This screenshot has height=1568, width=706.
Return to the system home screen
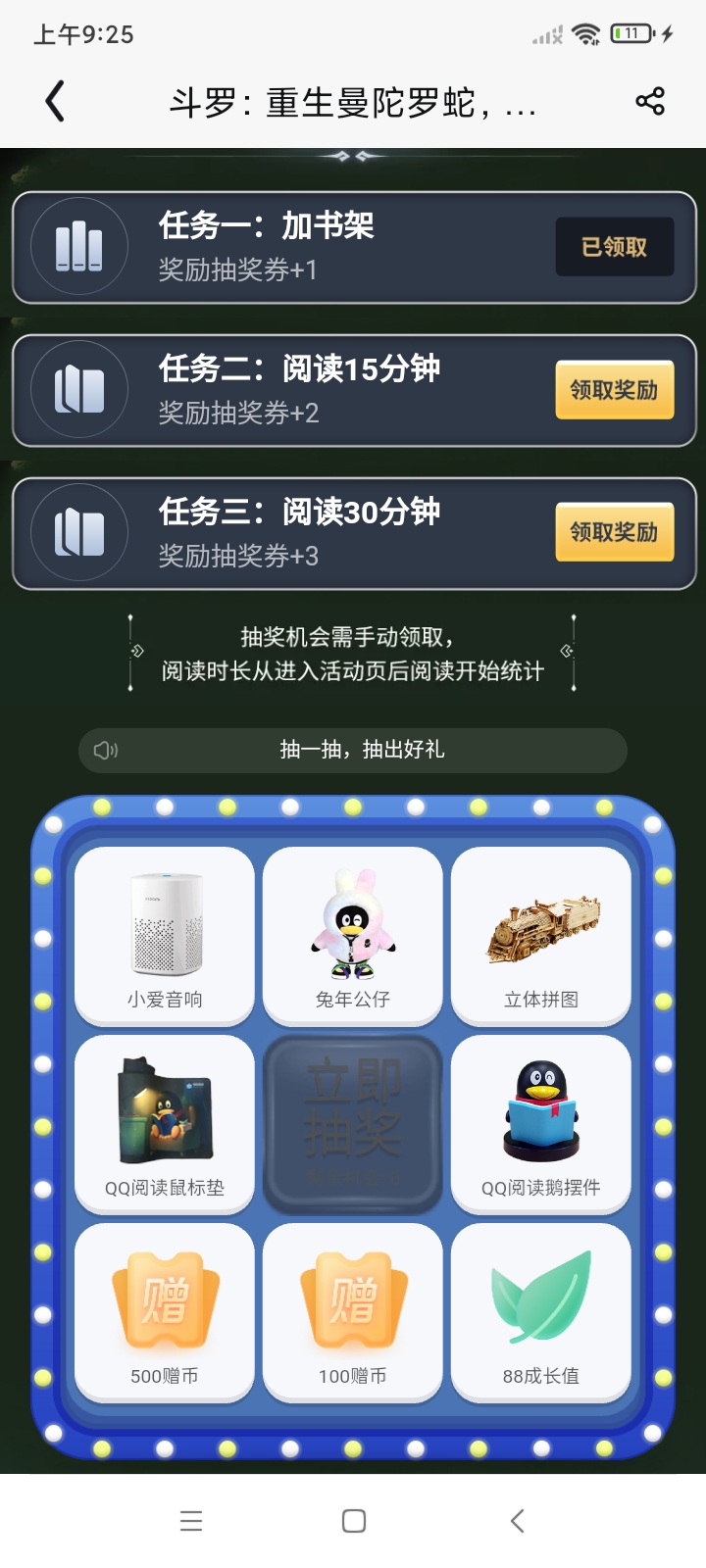point(354,1520)
